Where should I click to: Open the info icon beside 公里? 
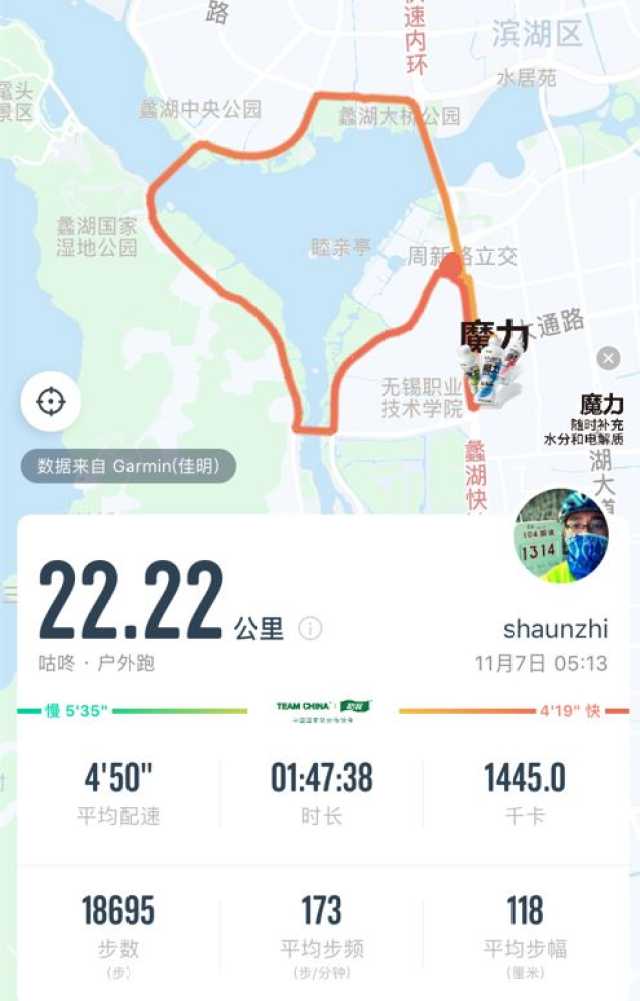pos(311,628)
